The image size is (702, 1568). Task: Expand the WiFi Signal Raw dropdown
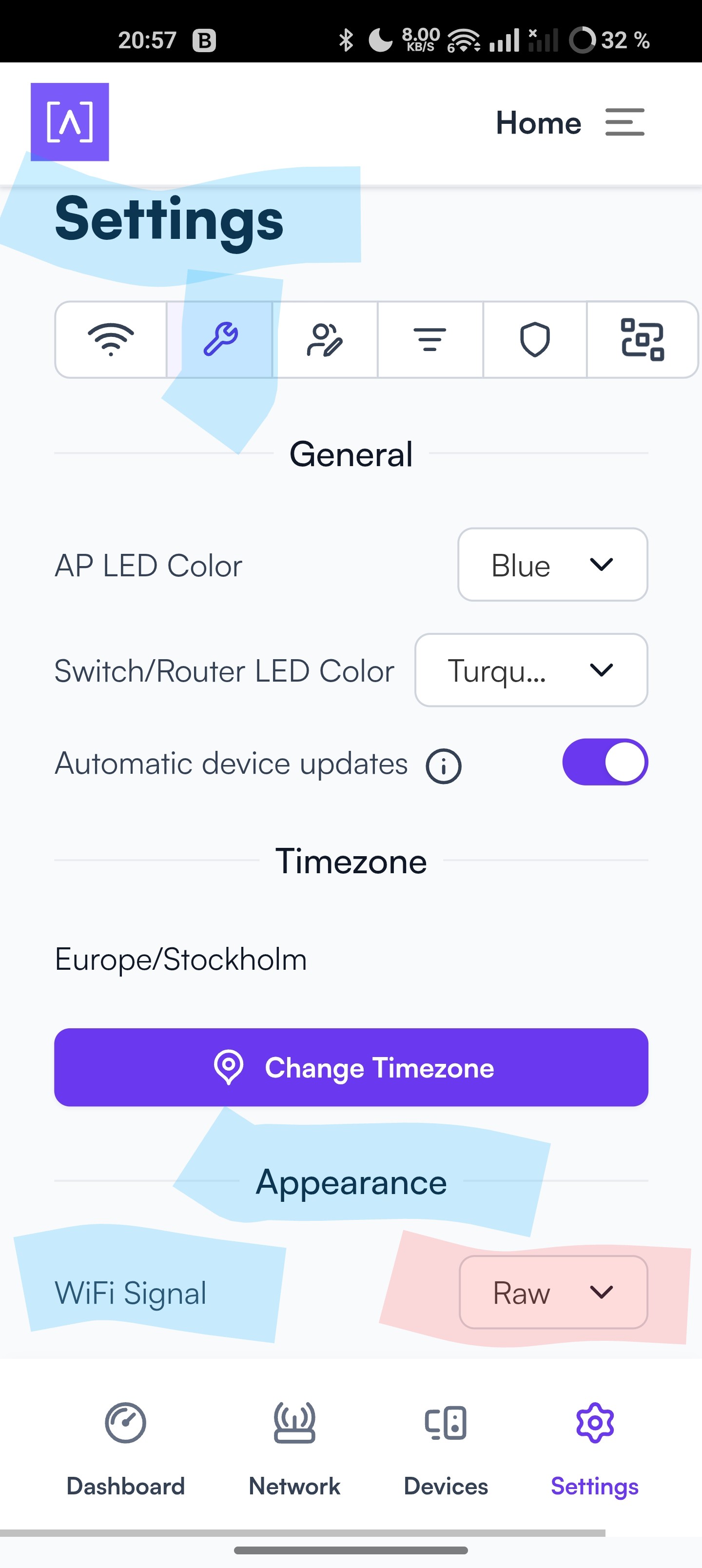click(x=553, y=1292)
